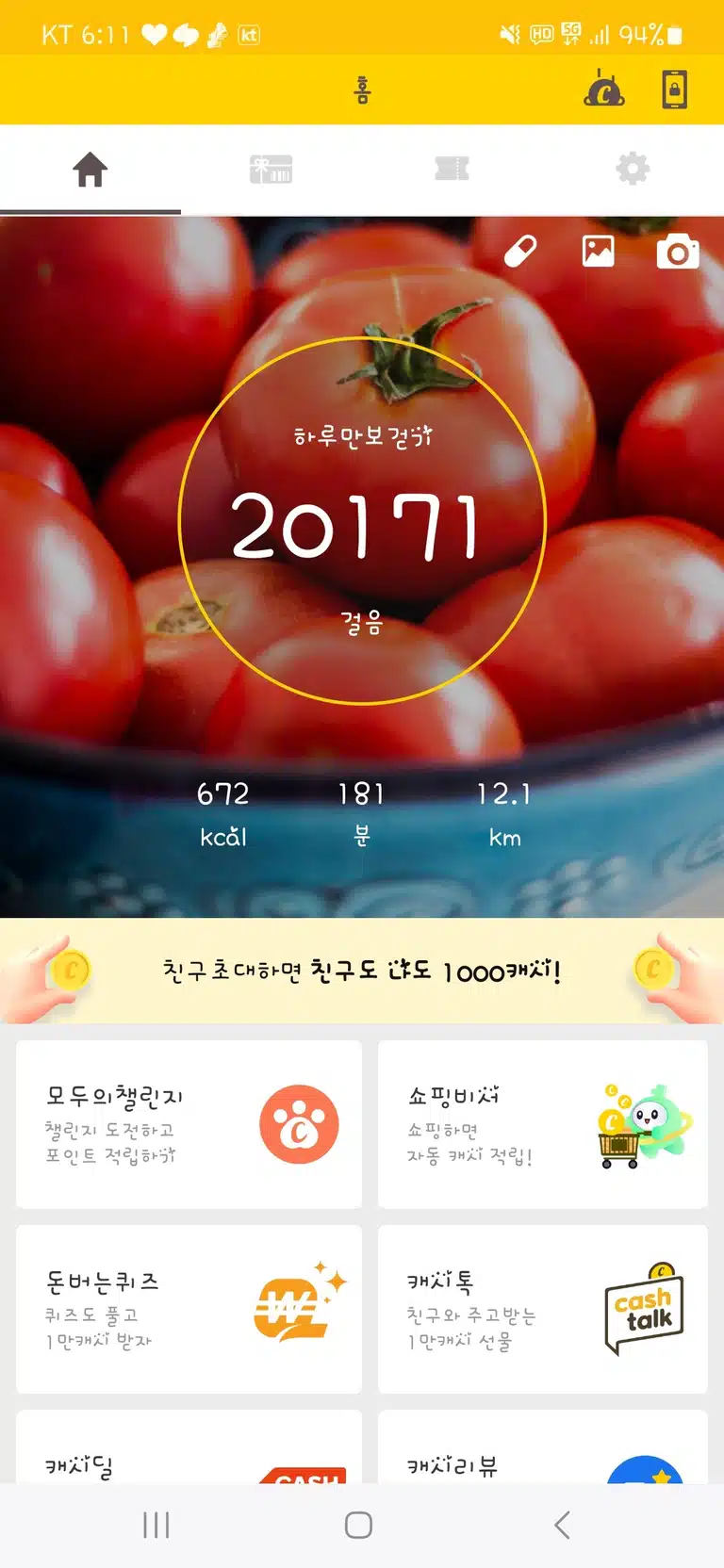Open the cash mole icon in header
Image resolution: width=724 pixels, height=1568 pixels.
coord(604,89)
